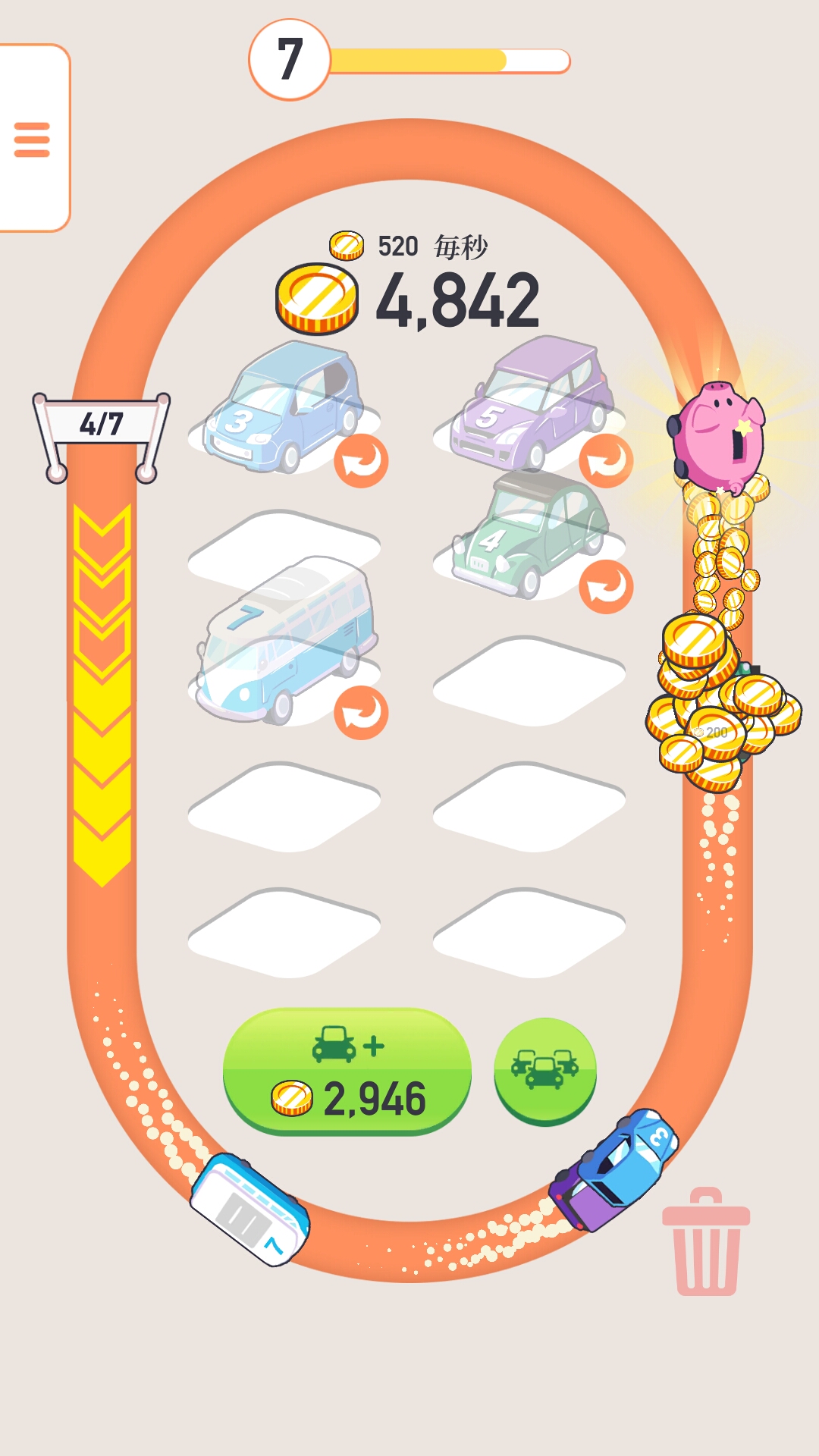Tap the green multi-car button
Image resolution: width=819 pixels, height=1456 pixels.
[544, 1070]
